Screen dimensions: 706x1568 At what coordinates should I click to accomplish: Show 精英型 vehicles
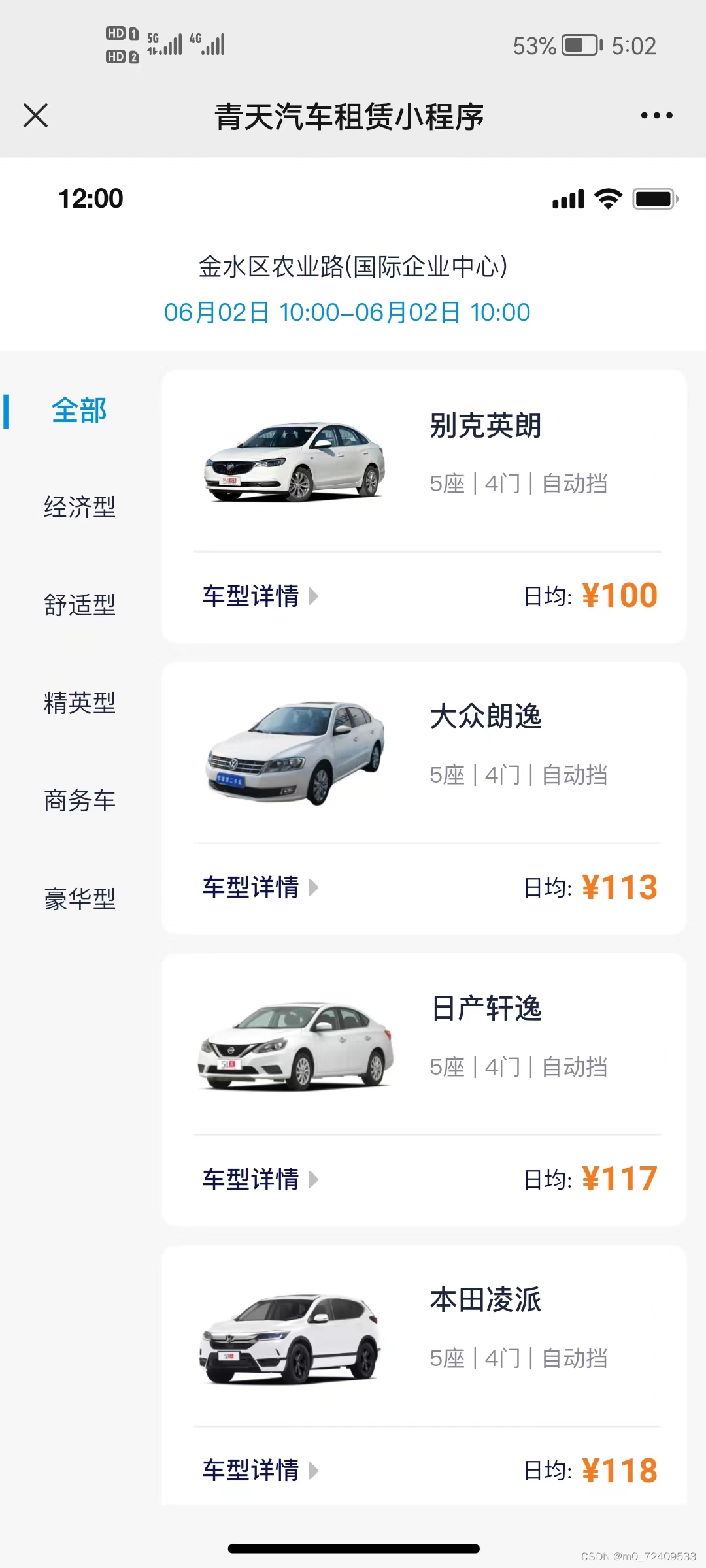click(x=79, y=703)
